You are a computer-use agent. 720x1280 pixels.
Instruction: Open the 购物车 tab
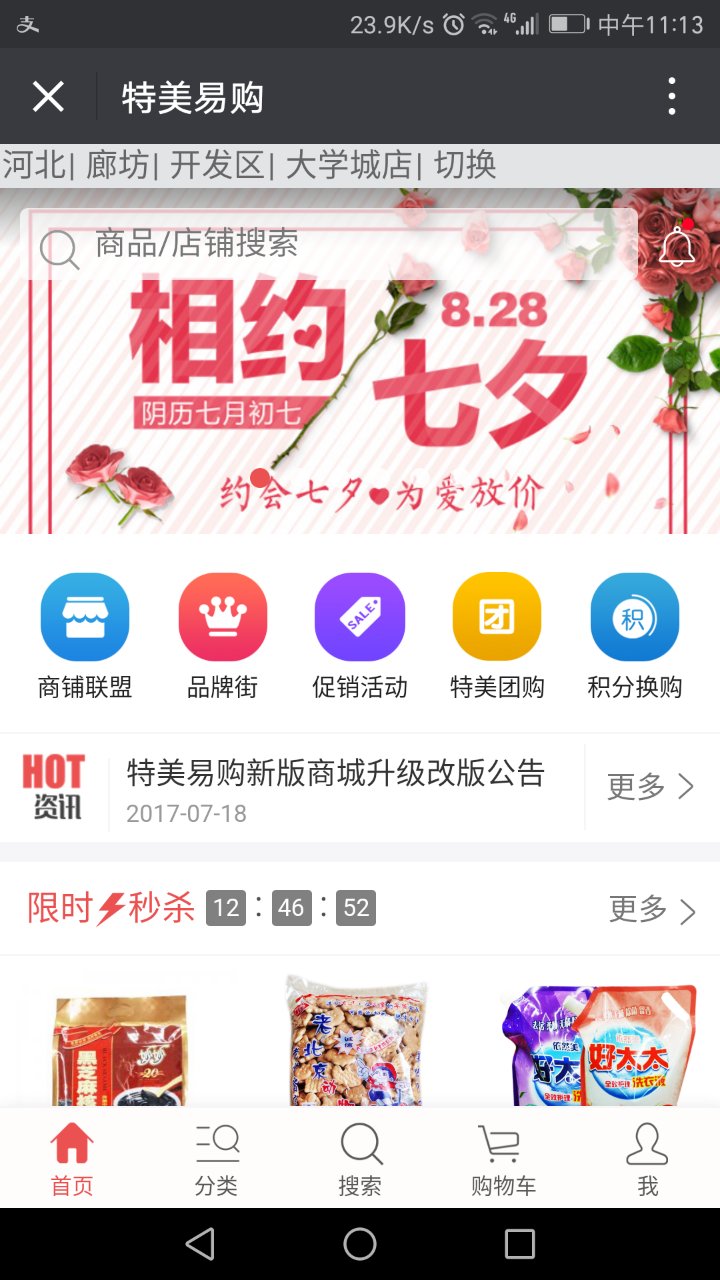[x=503, y=1158]
